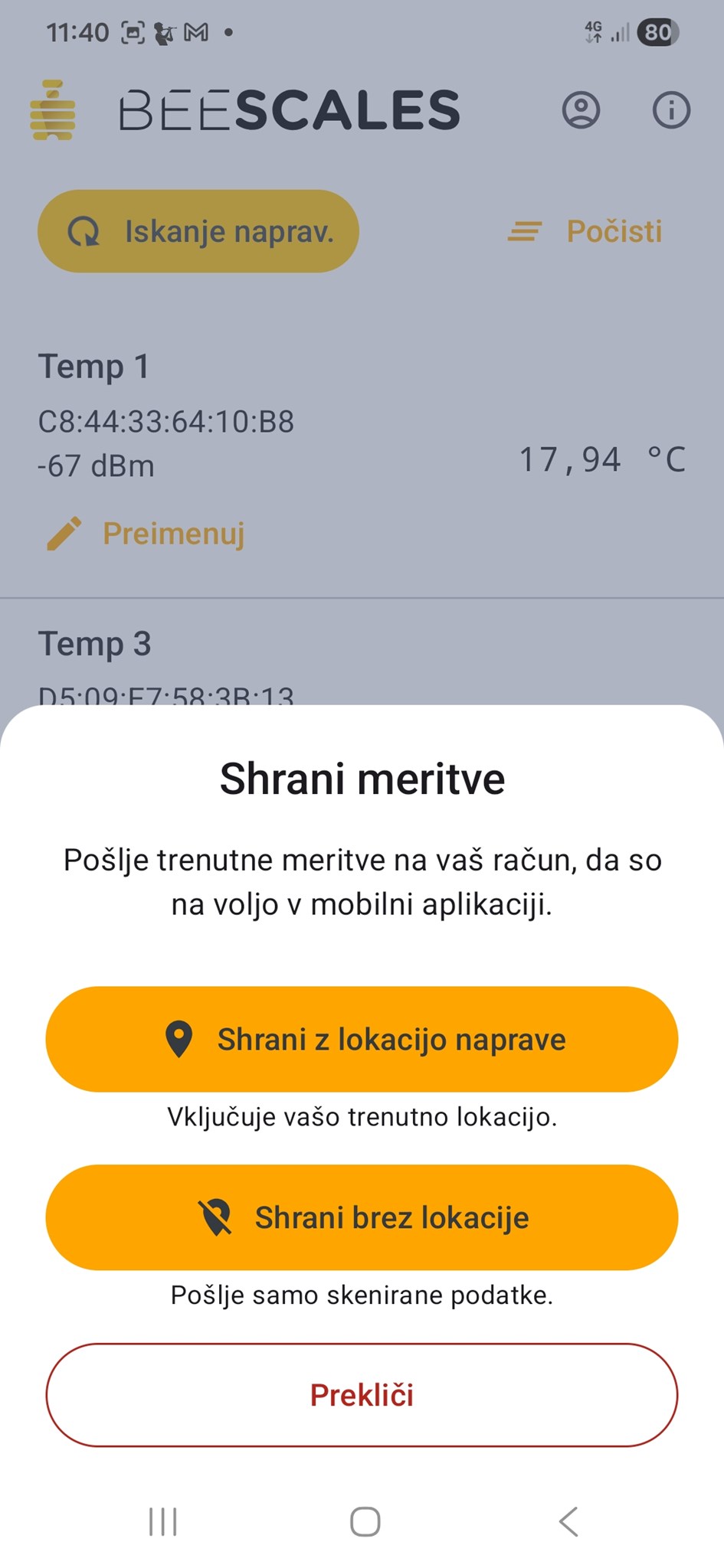Click the BeeScales hive logo

click(51, 108)
